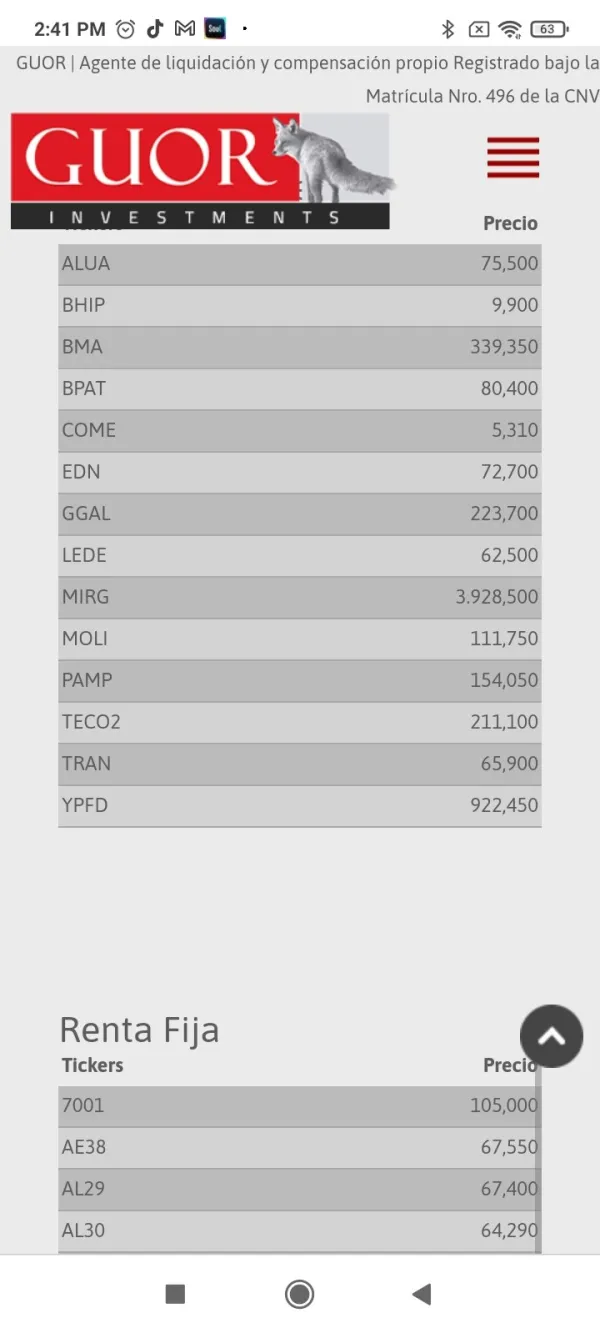Tap the scroll-to-top arrow button
This screenshot has height=1323, width=600.
coord(551,1036)
